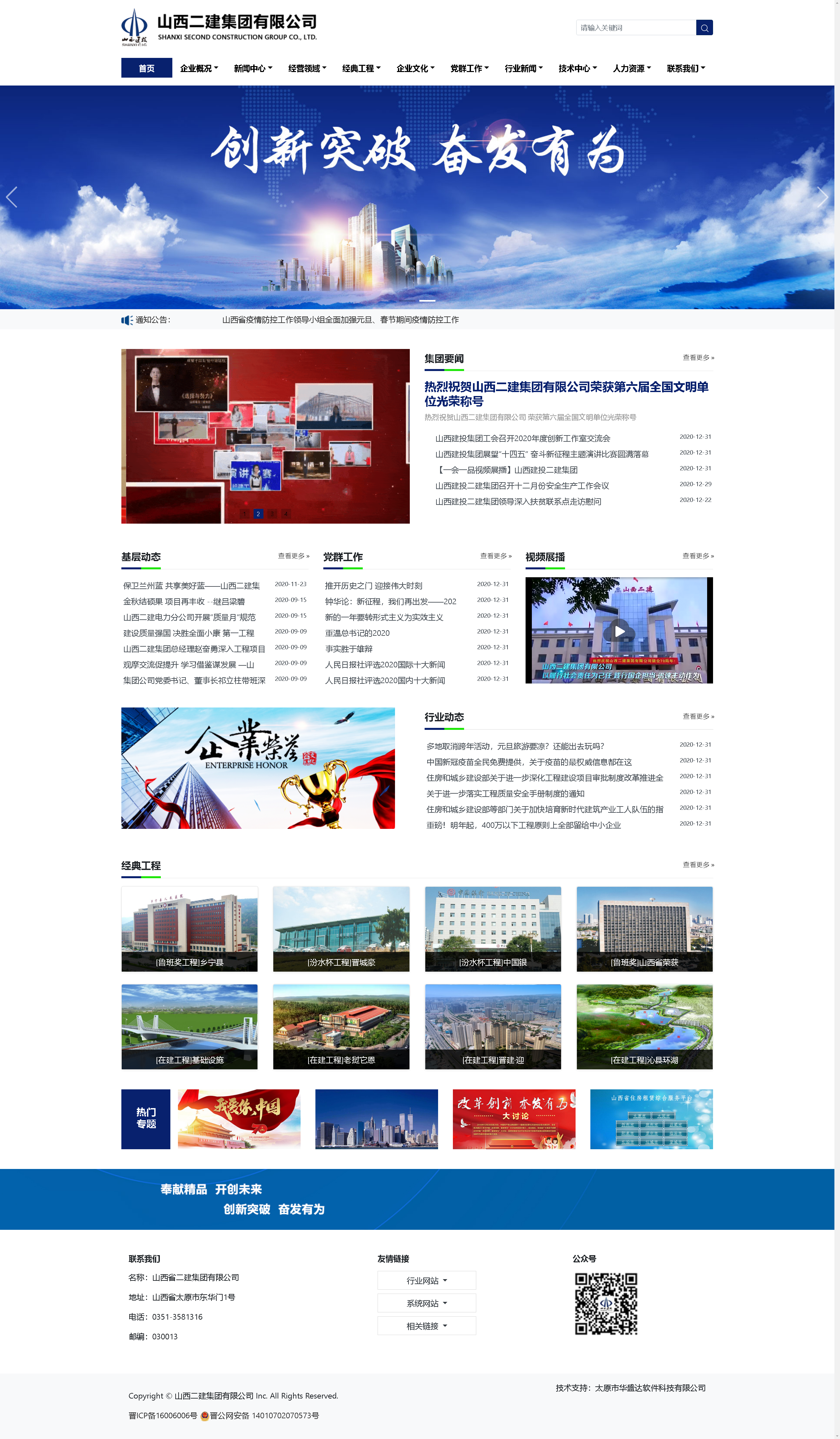The image size is (840, 1439).
Task: Go to next banner slide arrow
Action: click(822, 197)
